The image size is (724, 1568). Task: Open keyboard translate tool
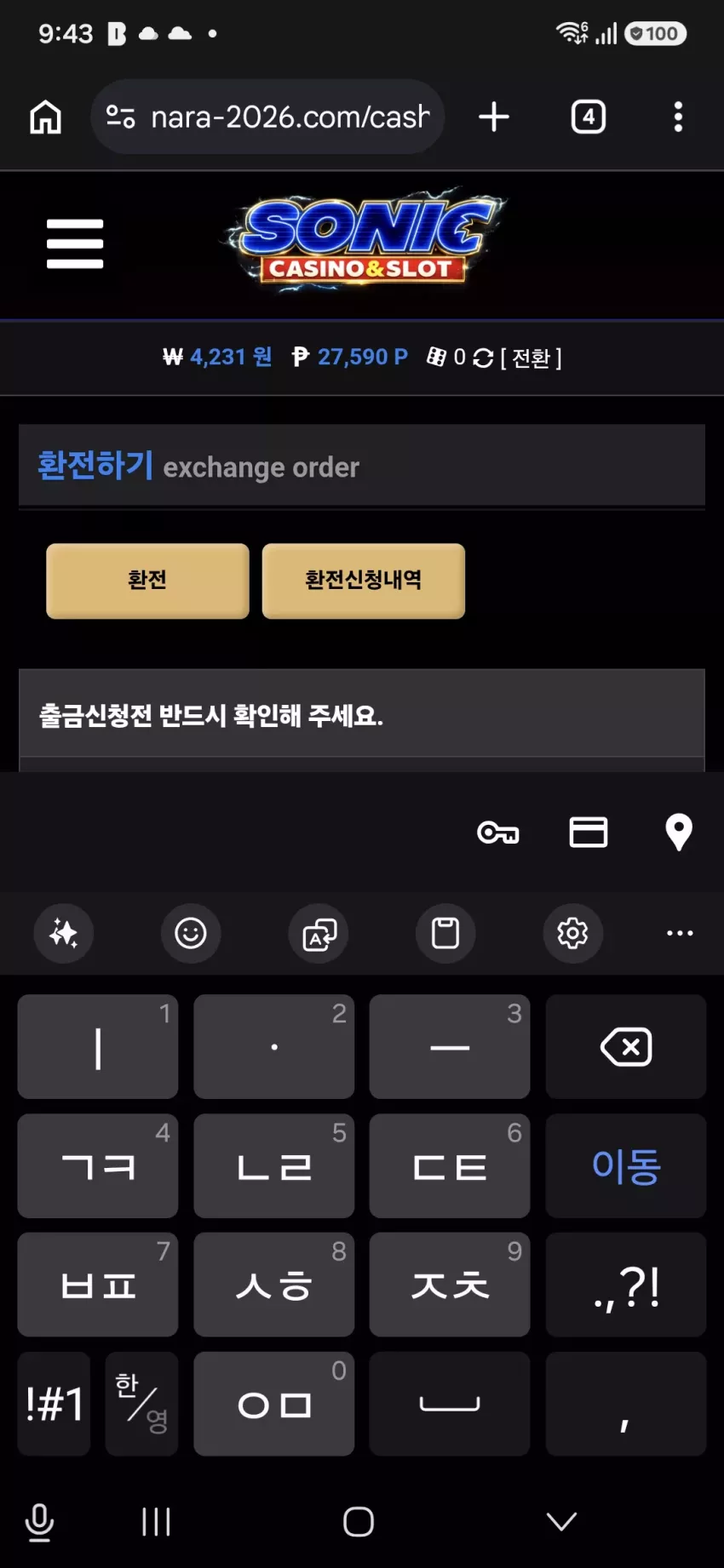(319, 933)
